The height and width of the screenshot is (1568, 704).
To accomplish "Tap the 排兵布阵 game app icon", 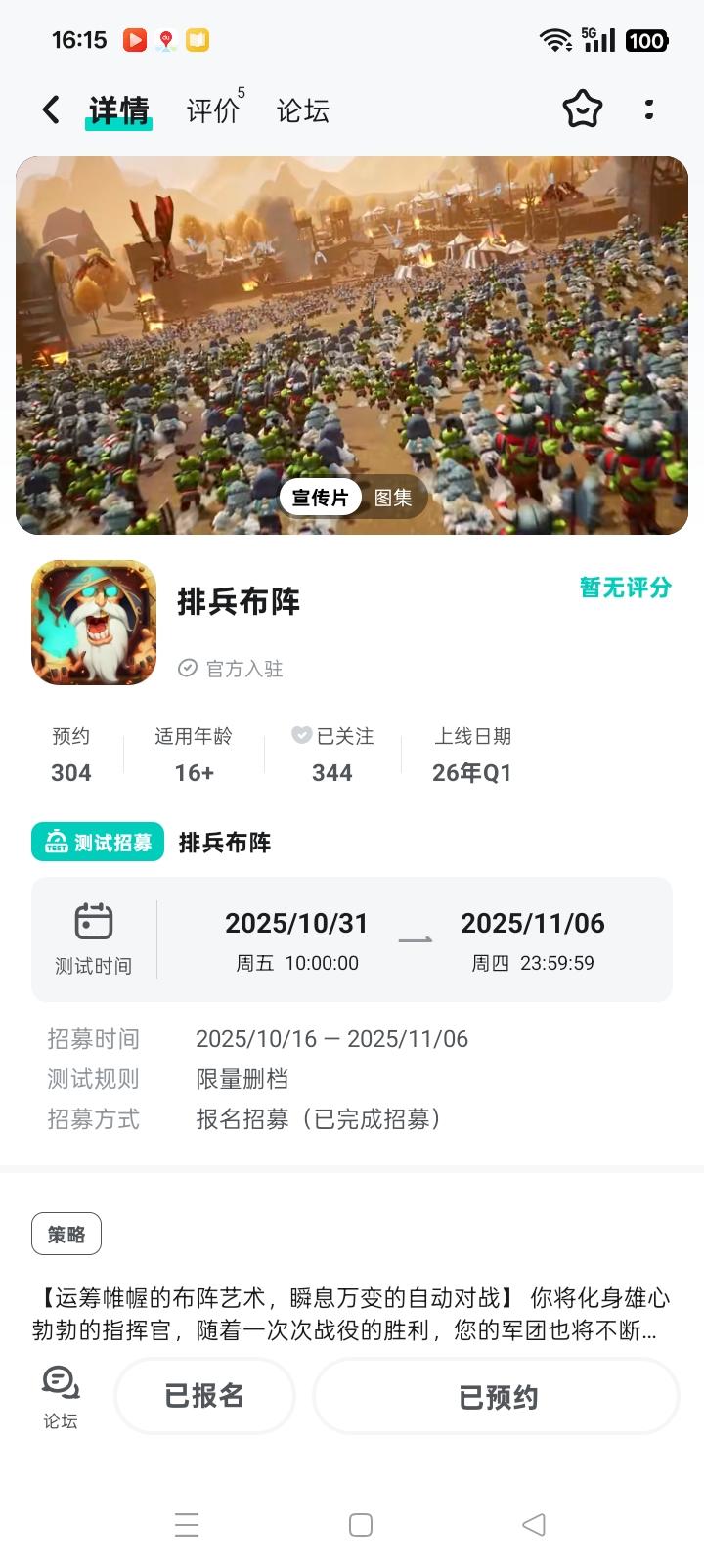I will [x=93, y=623].
